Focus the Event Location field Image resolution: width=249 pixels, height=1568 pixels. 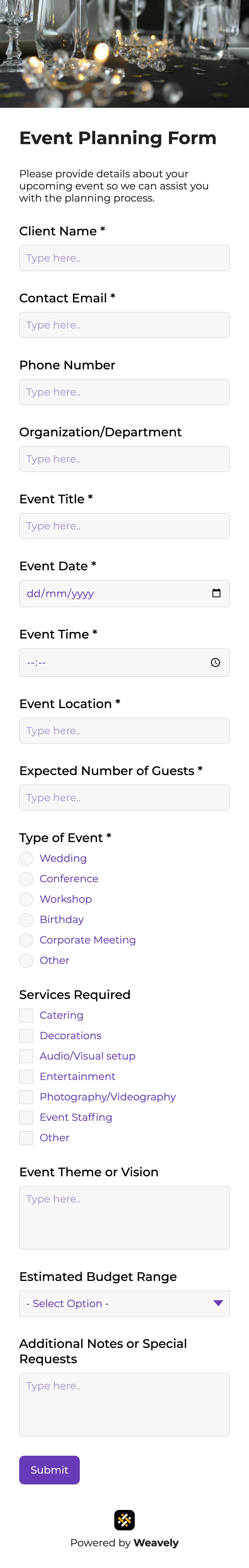(x=124, y=730)
